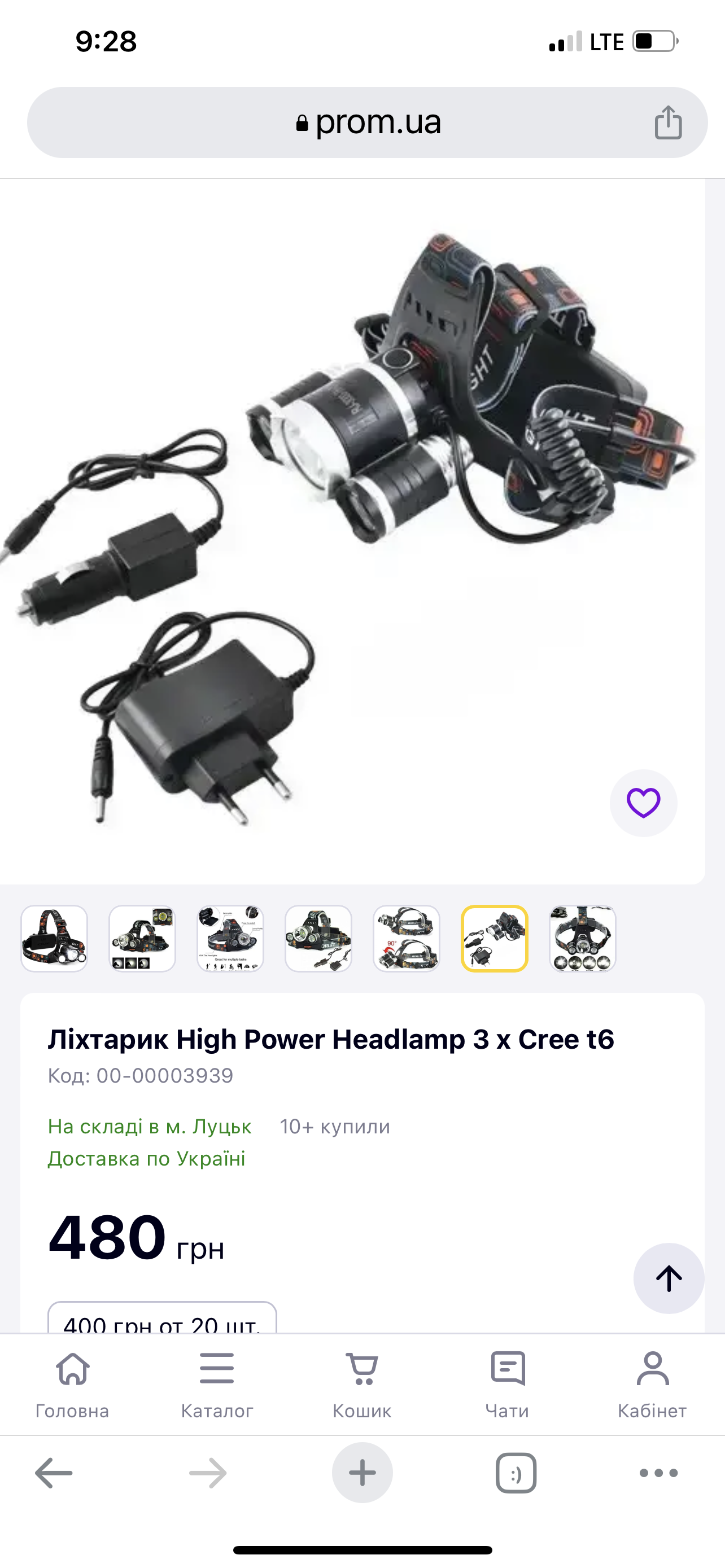Add the headlamp to favorites with the heart
The height and width of the screenshot is (1568, 725).
pos(644,803)
